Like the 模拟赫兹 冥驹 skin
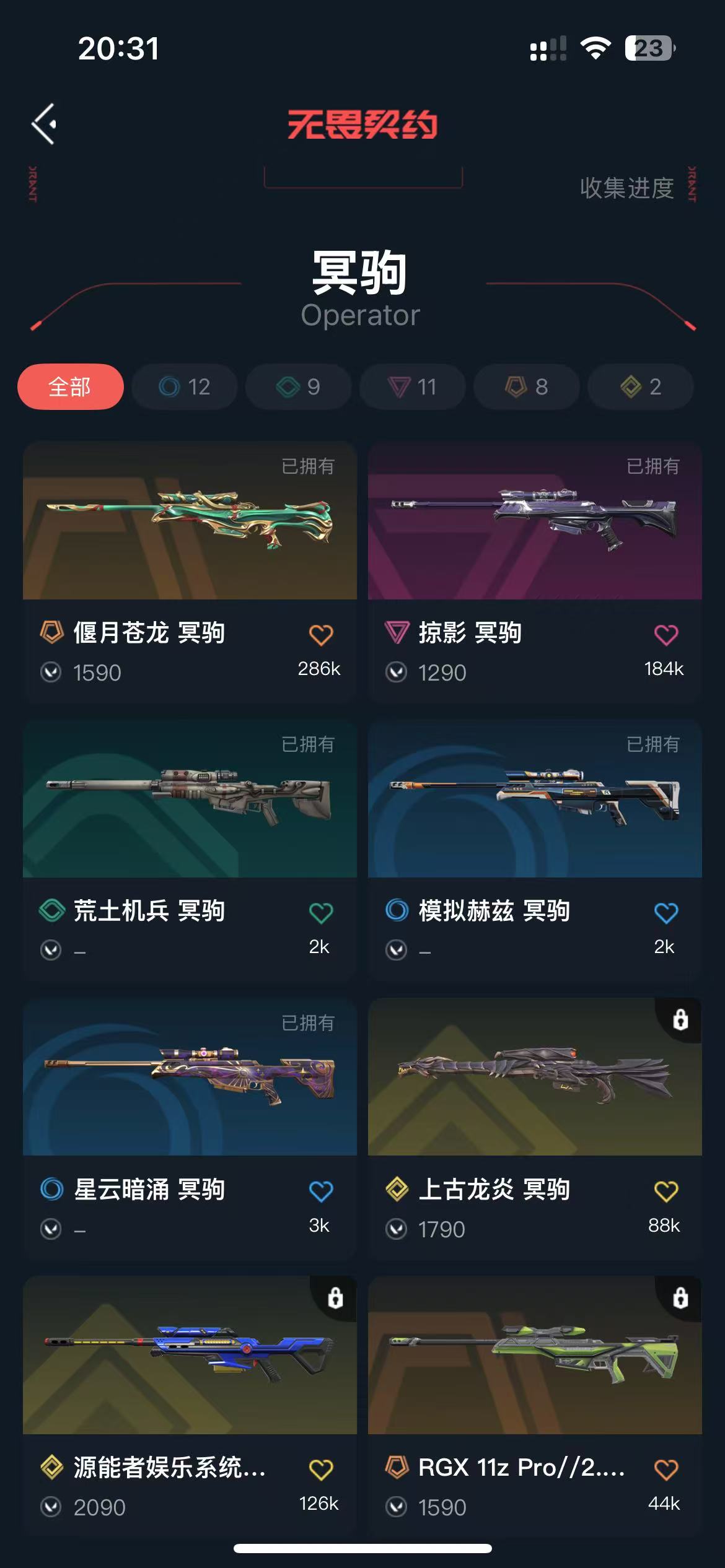This screenshot has width=725, height=1568. pos(666,913)
